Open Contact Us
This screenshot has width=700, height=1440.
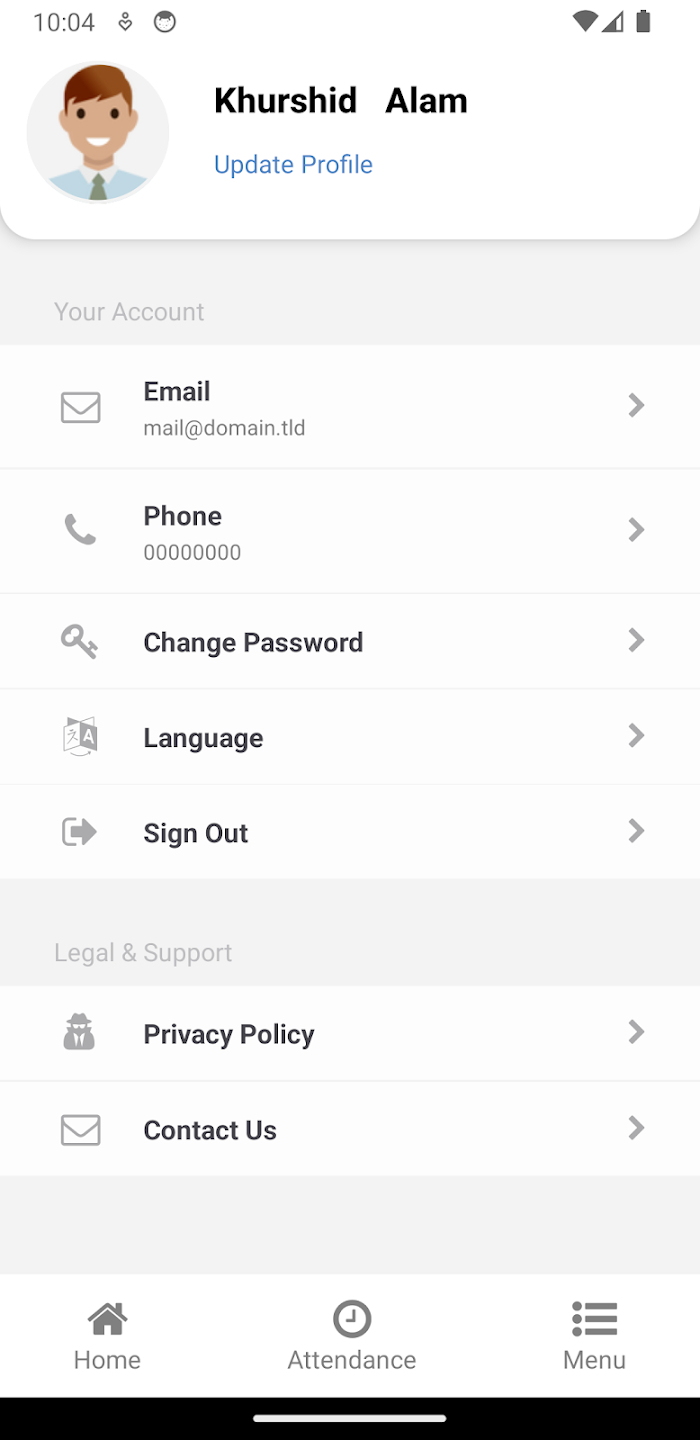tap(350, 1129)
